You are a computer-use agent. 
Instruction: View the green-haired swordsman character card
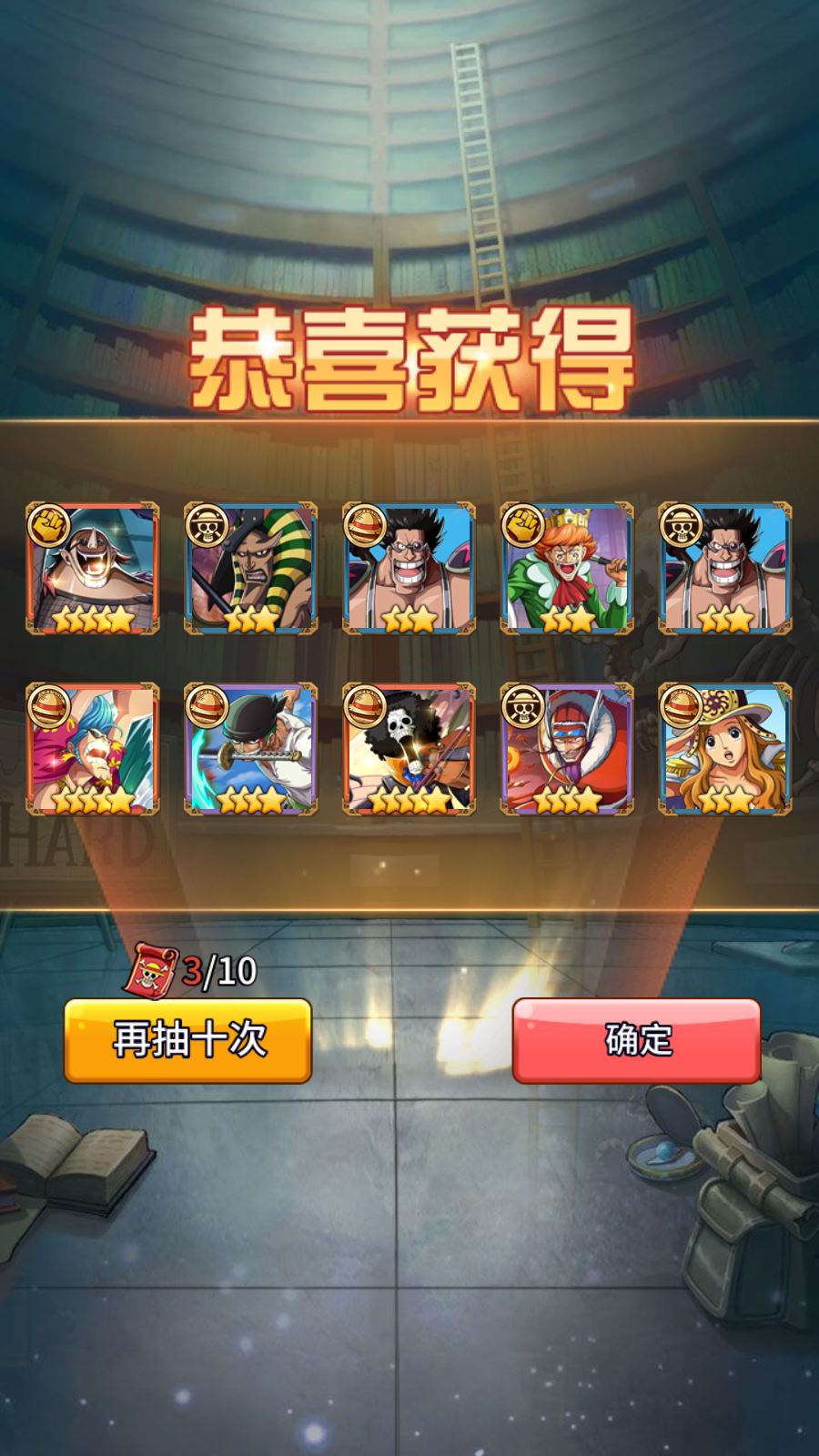coord(251,749)
